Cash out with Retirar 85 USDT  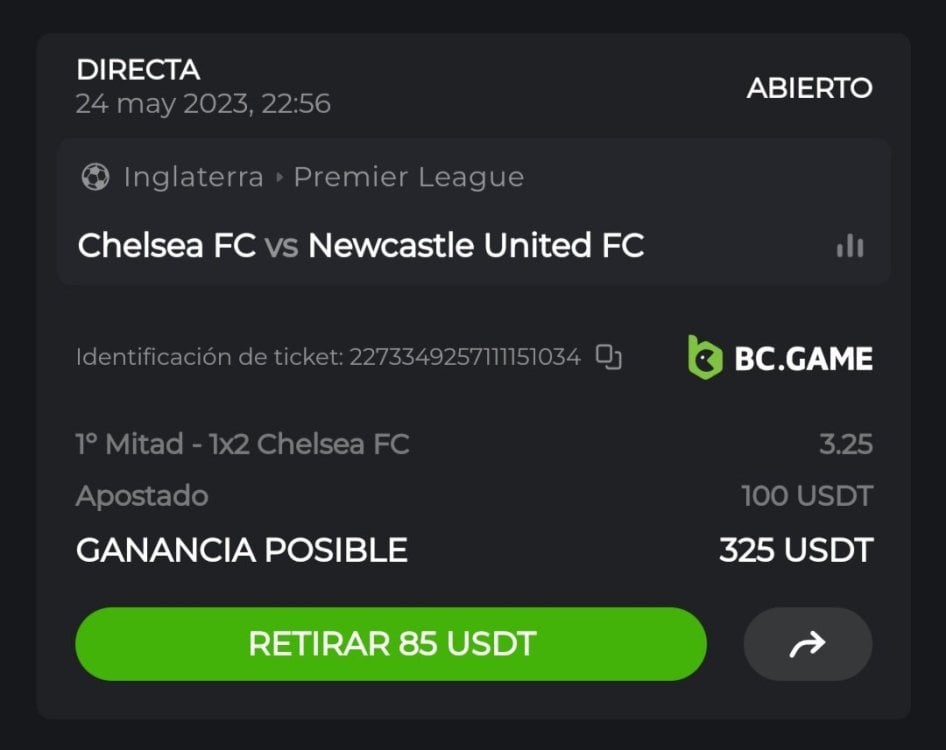tap(390, 643)
